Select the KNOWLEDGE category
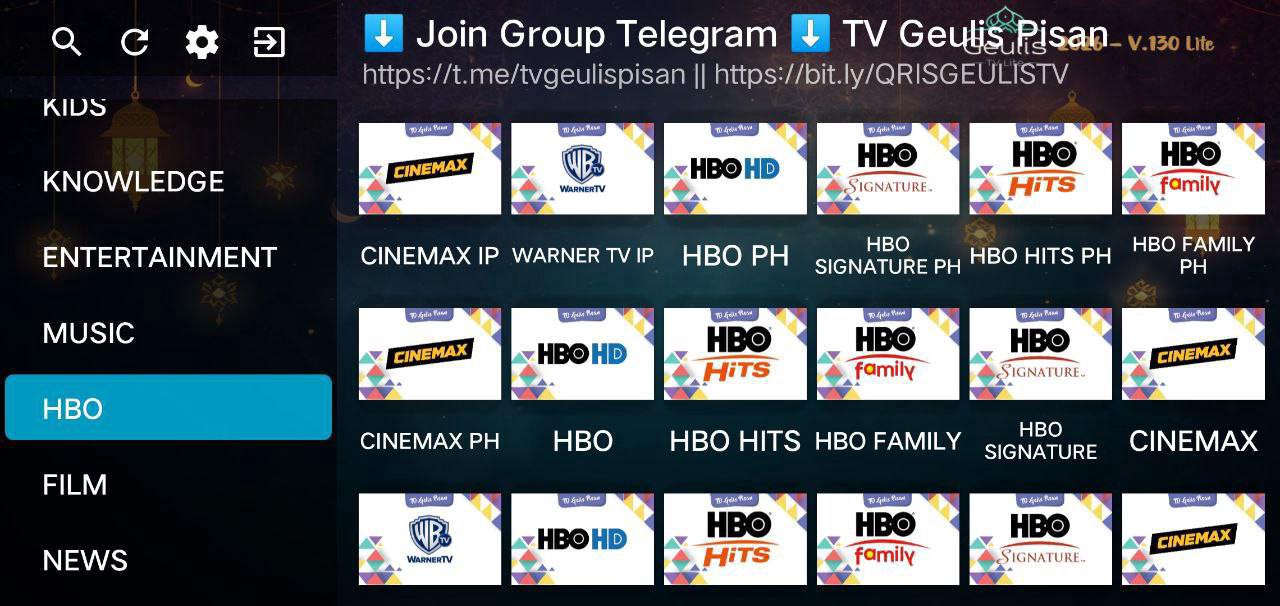 133,181
